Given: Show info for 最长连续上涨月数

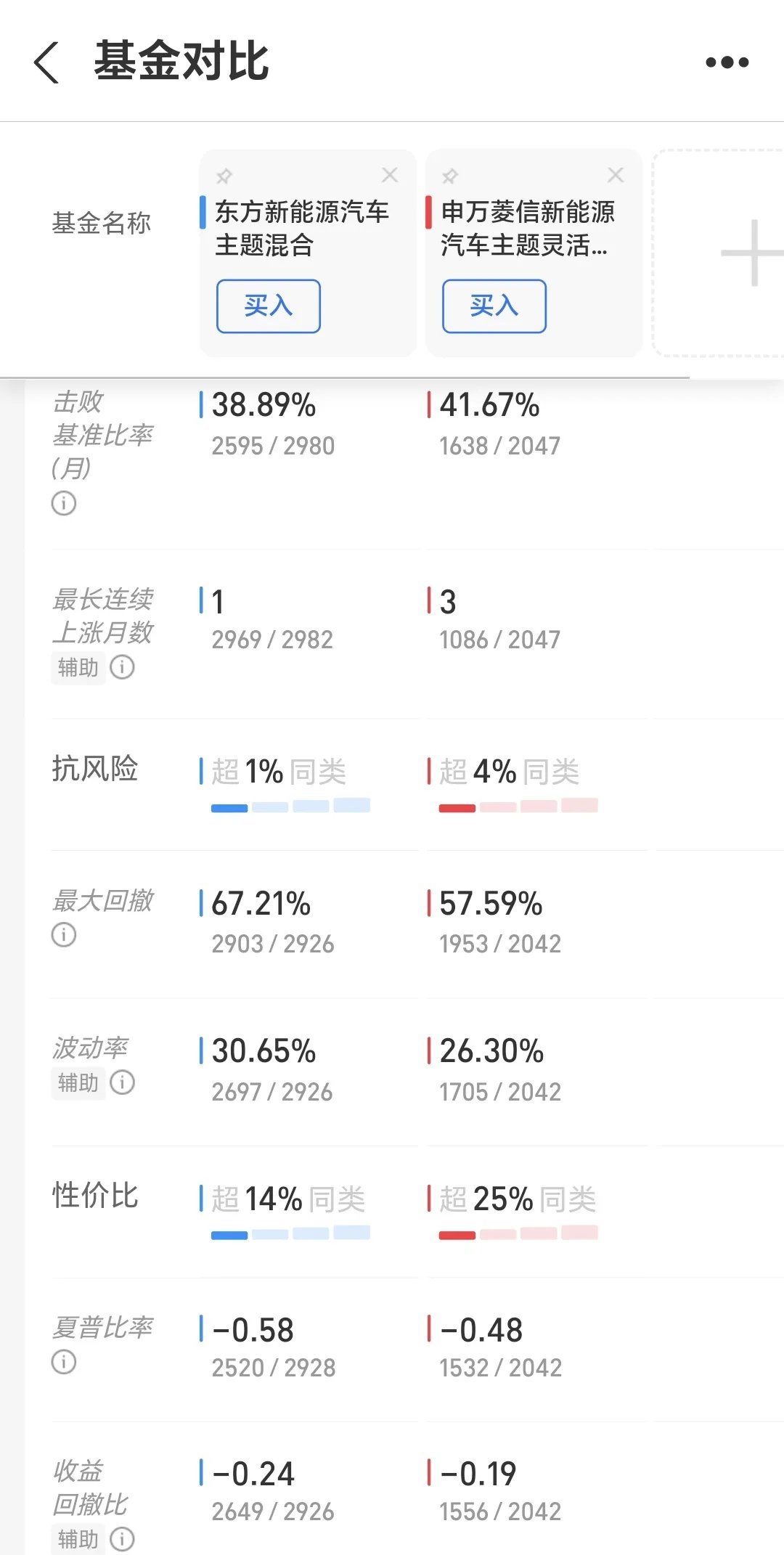Looking at the screenshot, I should [122, 667].
